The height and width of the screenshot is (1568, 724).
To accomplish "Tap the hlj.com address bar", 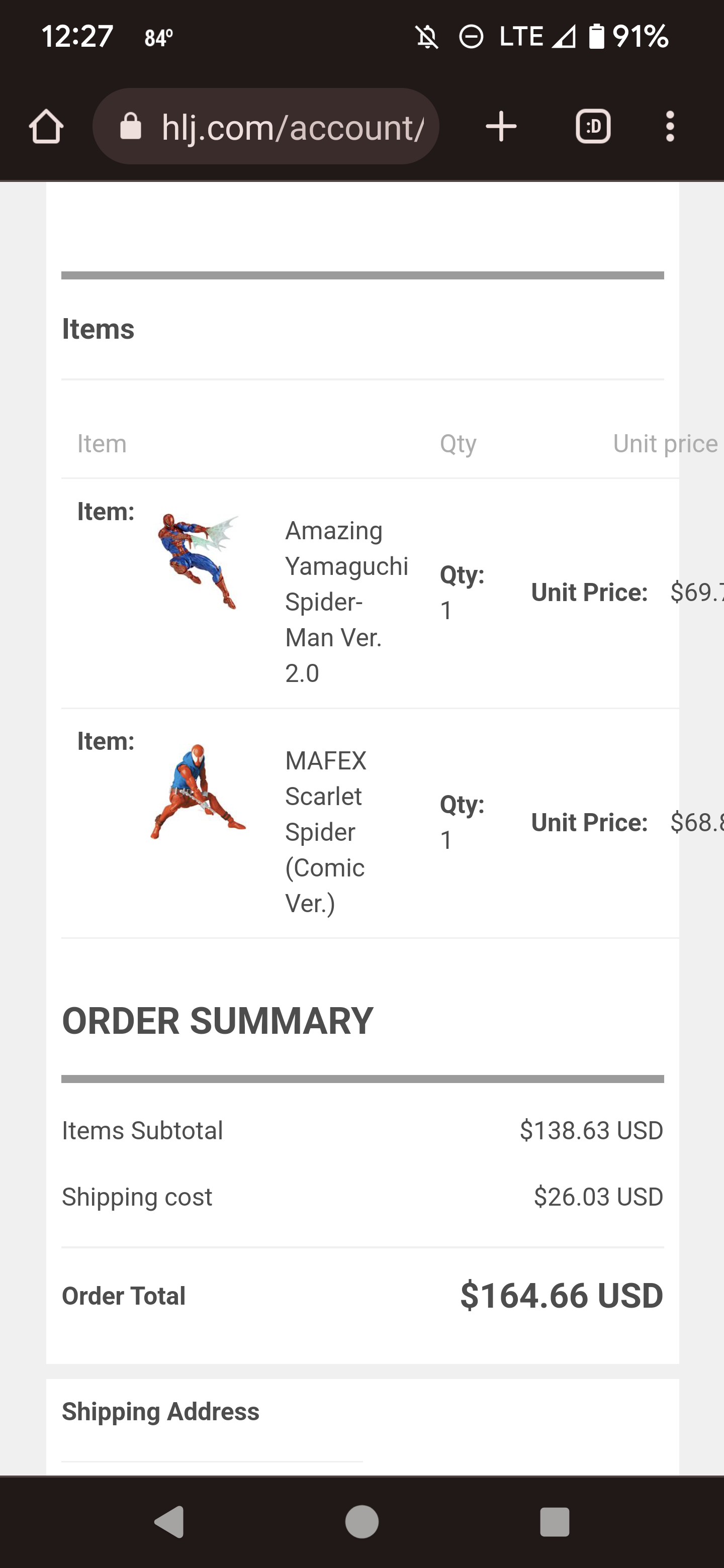I will 266,127.
